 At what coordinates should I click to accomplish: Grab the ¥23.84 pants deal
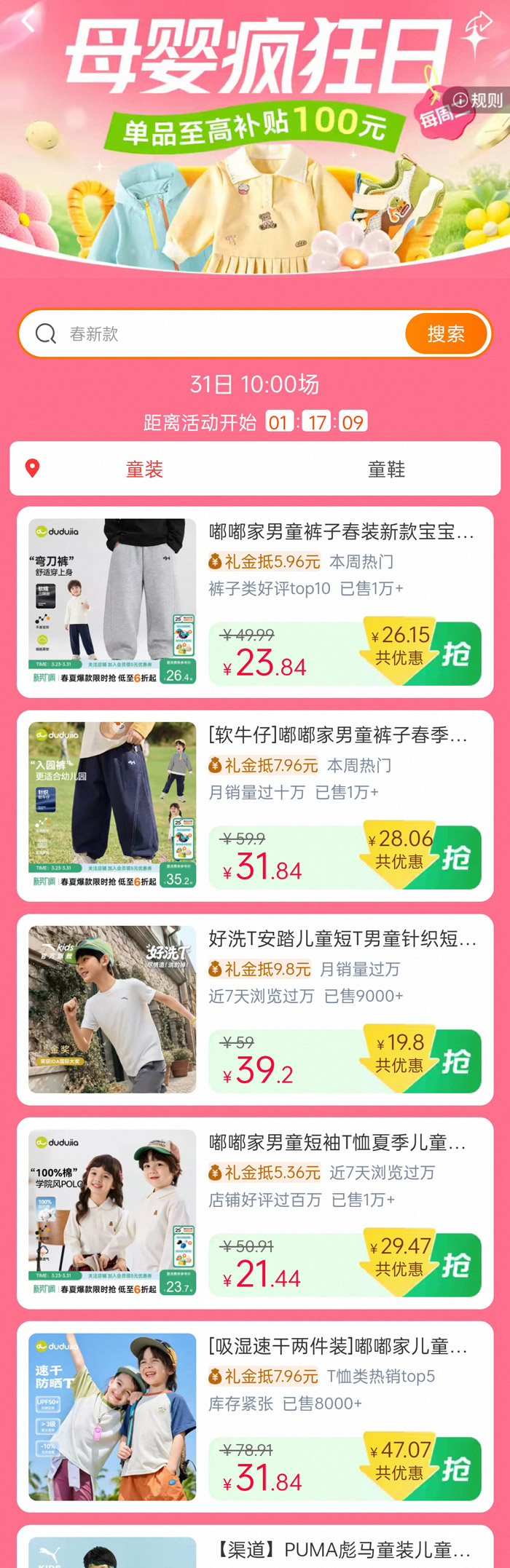click(x=456, y=654)
